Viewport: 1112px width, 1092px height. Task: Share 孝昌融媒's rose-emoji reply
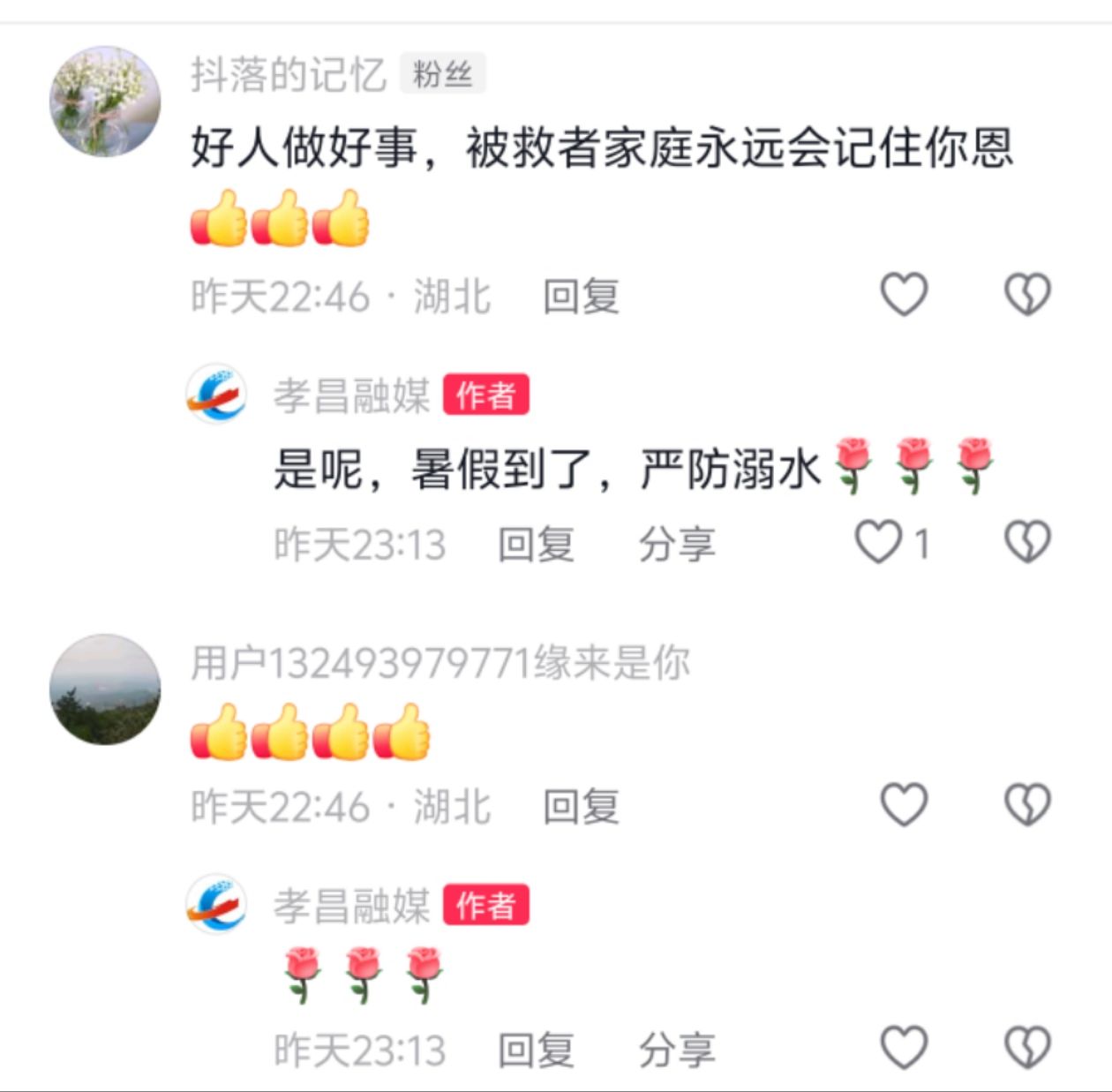tap(677, 1051)
